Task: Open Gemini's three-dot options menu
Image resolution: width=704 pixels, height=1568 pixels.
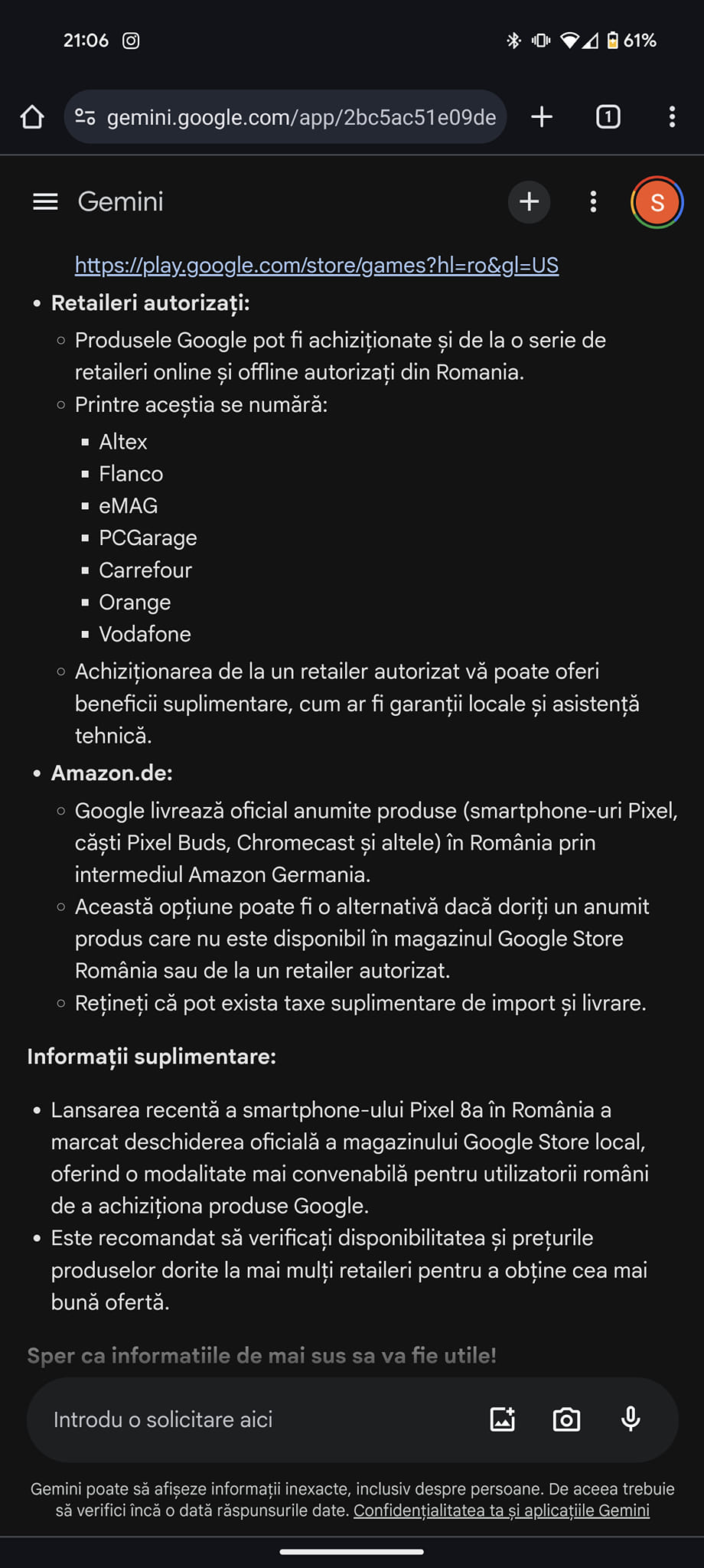Action: (x=593, y=202)
